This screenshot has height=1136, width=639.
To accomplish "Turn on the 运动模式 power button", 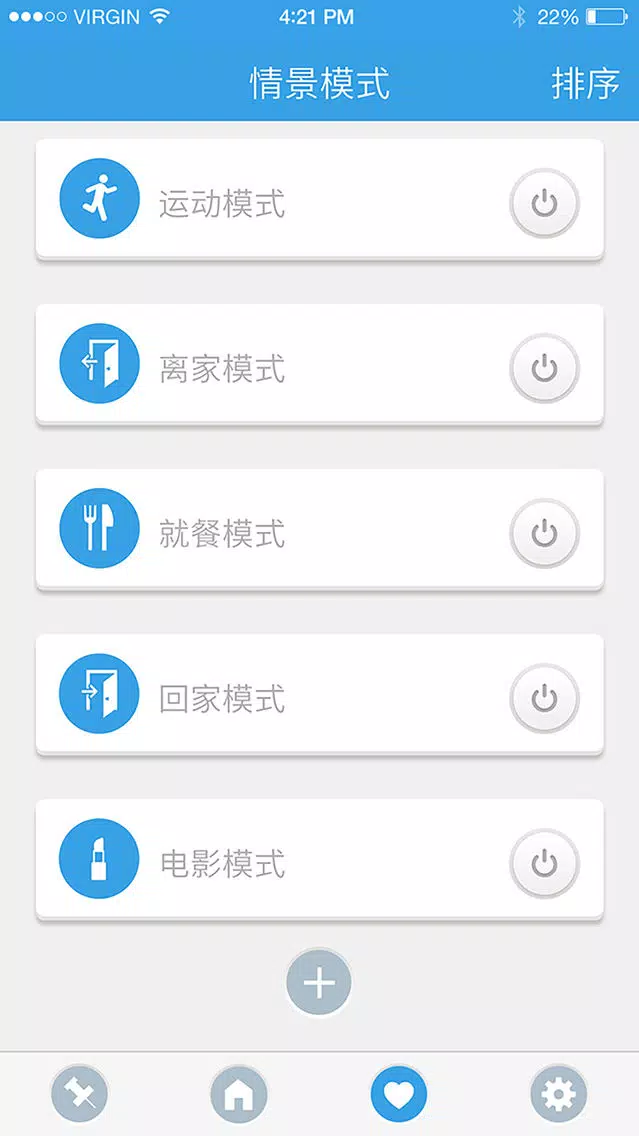I will pos(544,204).
